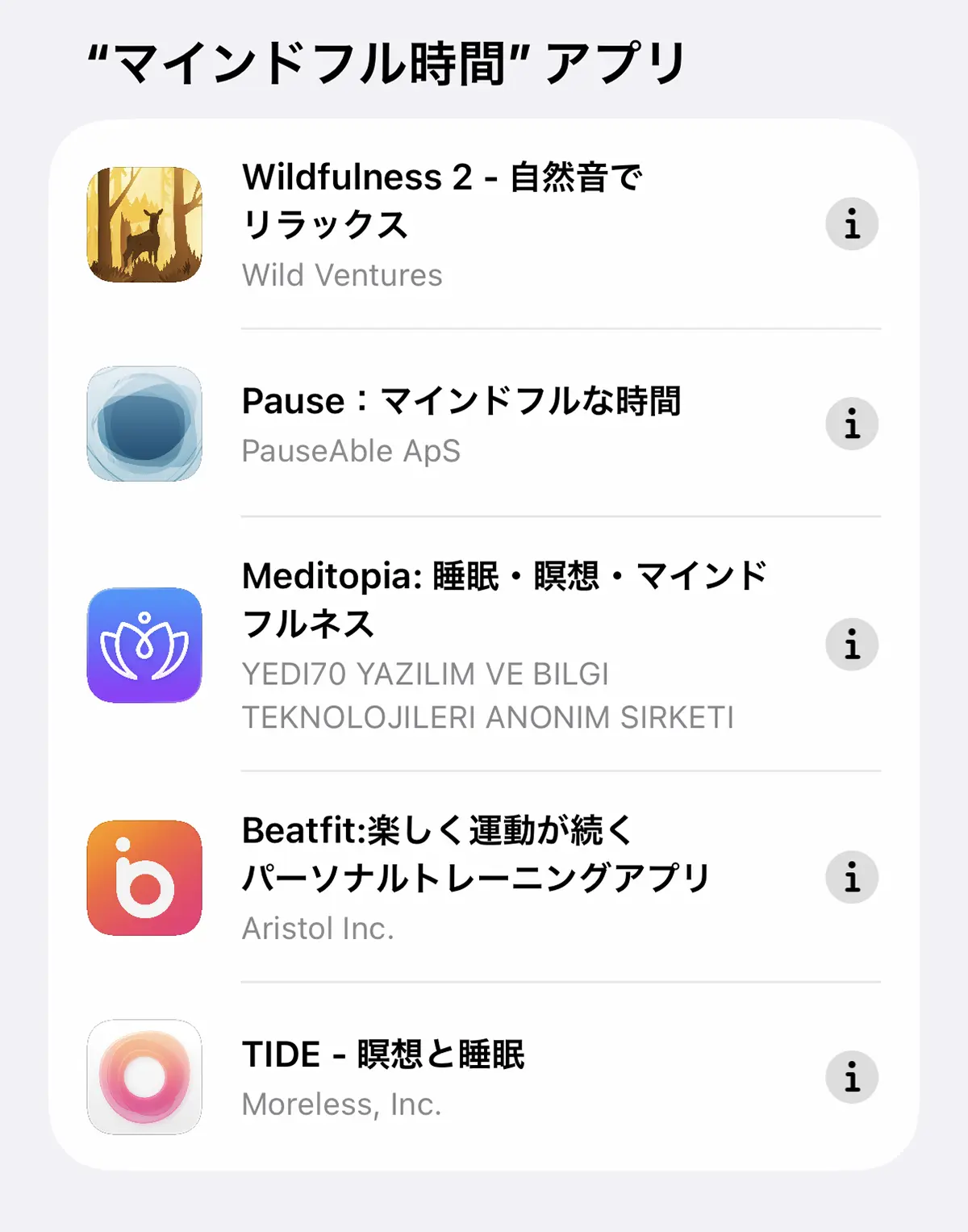The height and width of the screenshot is (1232, 968).
Task: Click the Wild Ventures developer name
Action: click(x=342, y=275)
